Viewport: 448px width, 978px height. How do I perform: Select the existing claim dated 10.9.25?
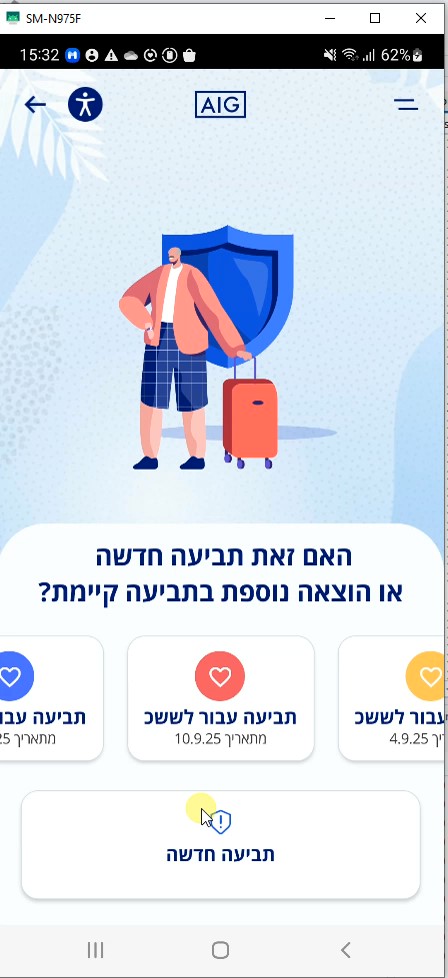pos(220,699)
